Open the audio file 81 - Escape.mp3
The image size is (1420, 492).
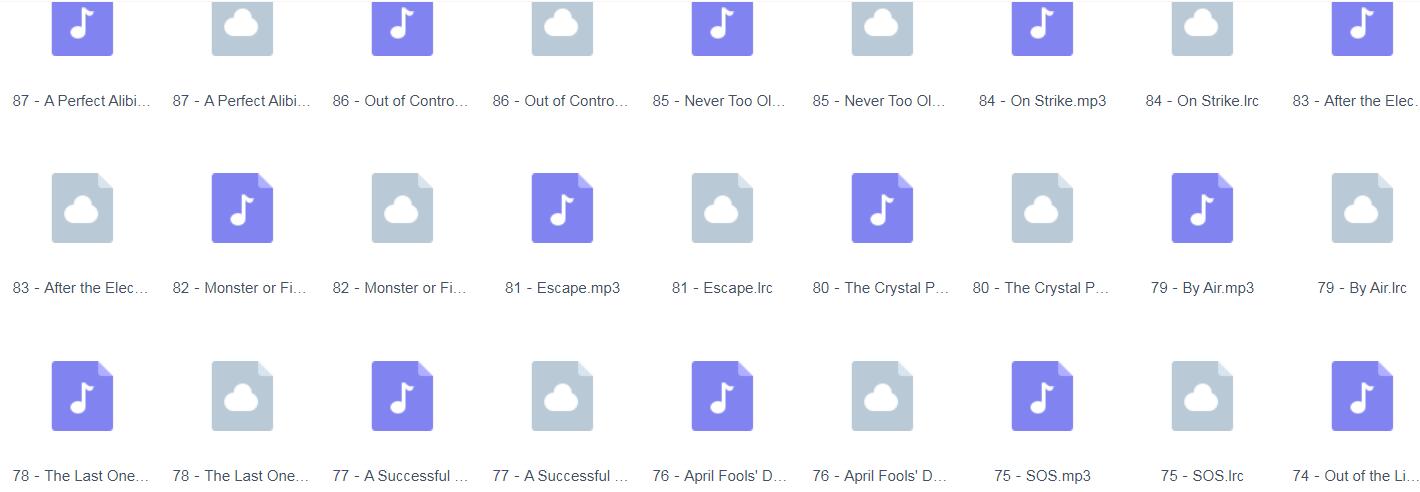[x=562, y=208]
